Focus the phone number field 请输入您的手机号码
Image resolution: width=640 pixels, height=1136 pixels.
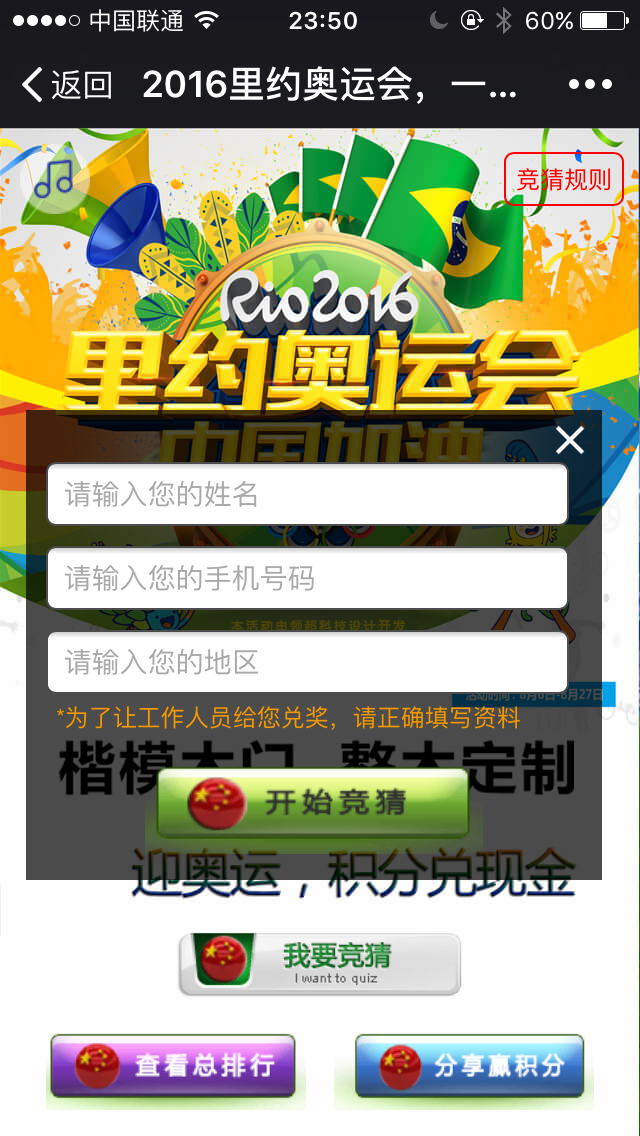[x=307, y=578]
